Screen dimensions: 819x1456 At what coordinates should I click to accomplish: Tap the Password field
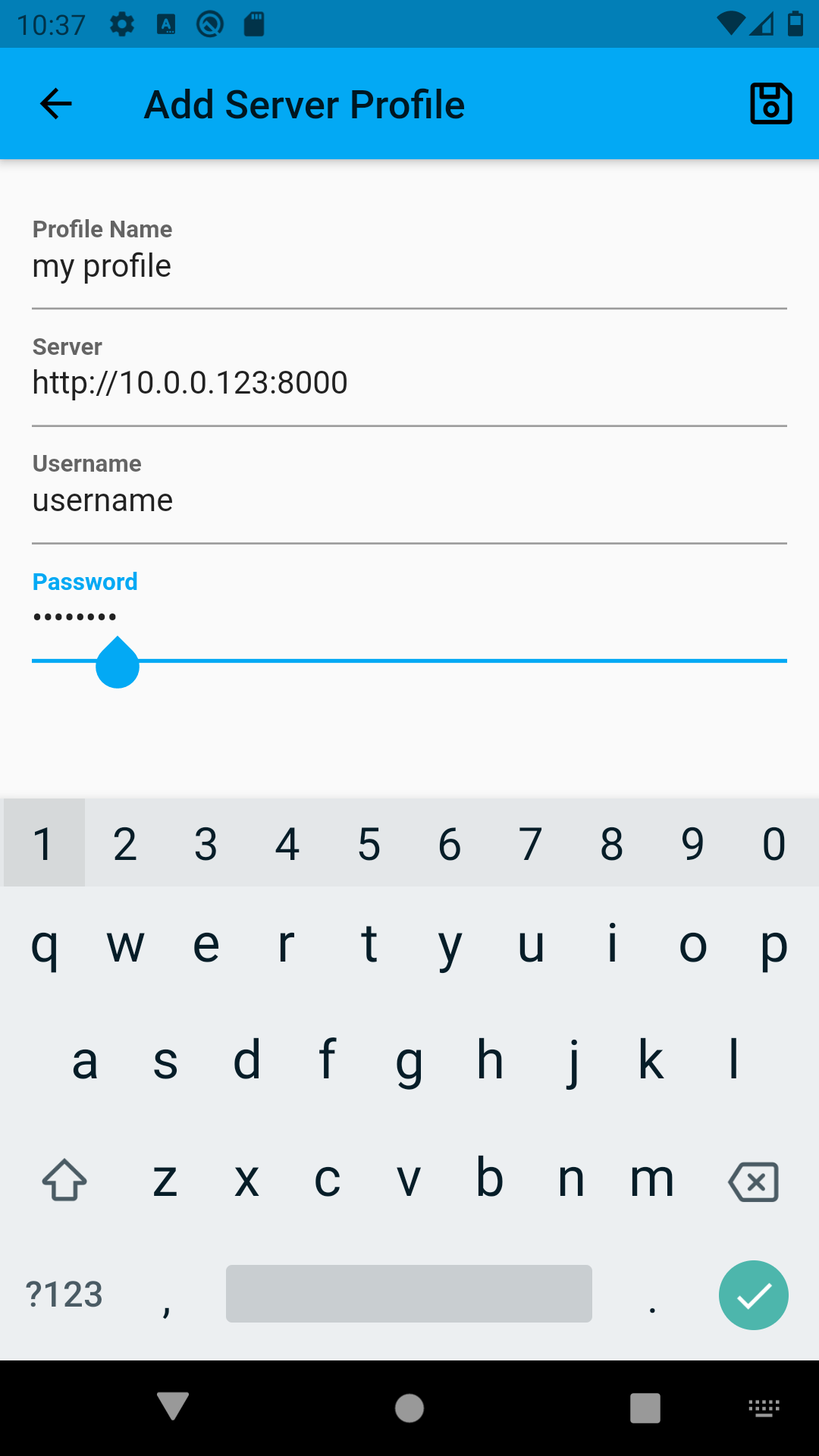click(x=409, y=617)
